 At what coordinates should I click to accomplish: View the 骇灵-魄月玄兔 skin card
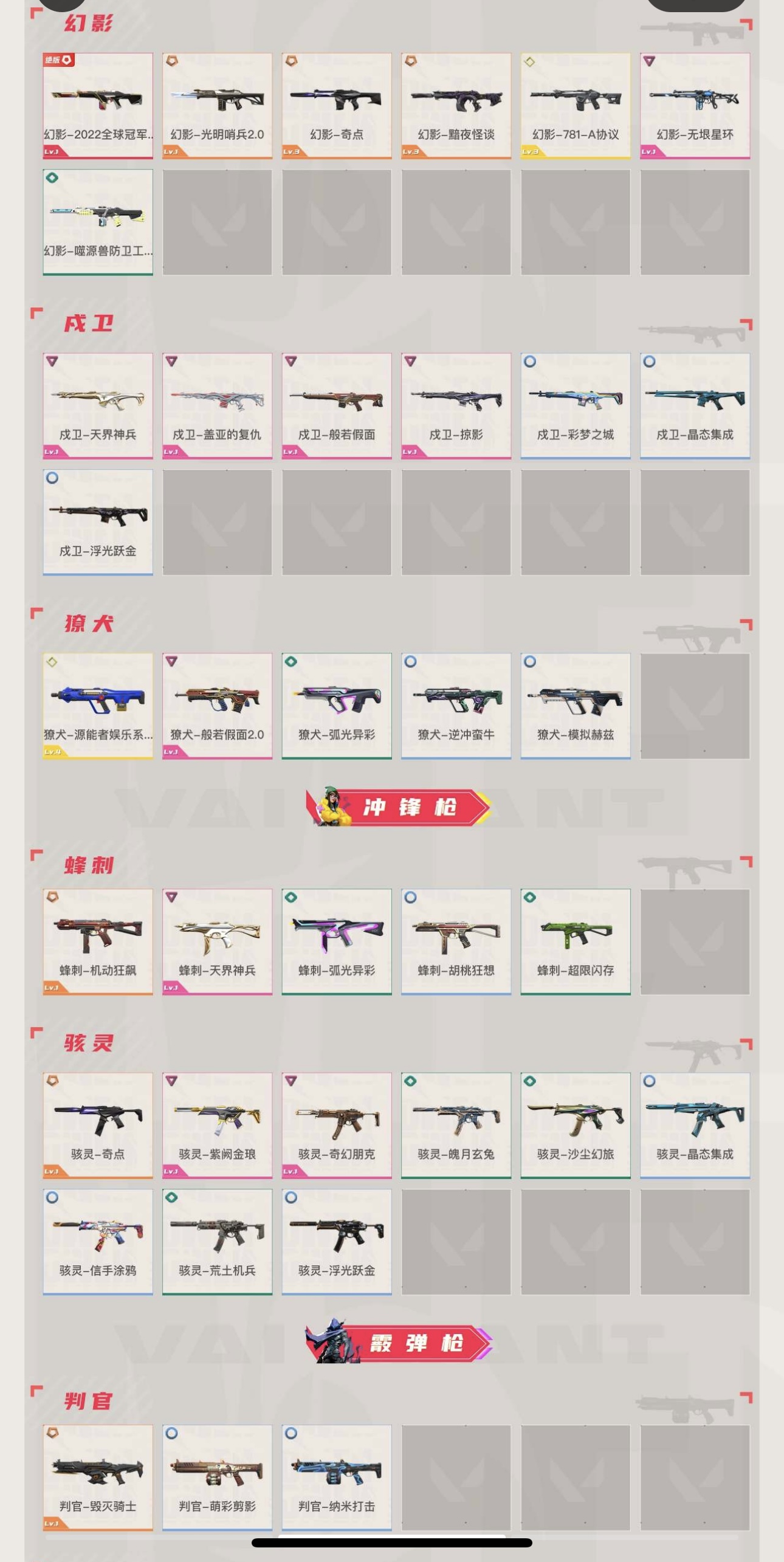point(456,1126)
